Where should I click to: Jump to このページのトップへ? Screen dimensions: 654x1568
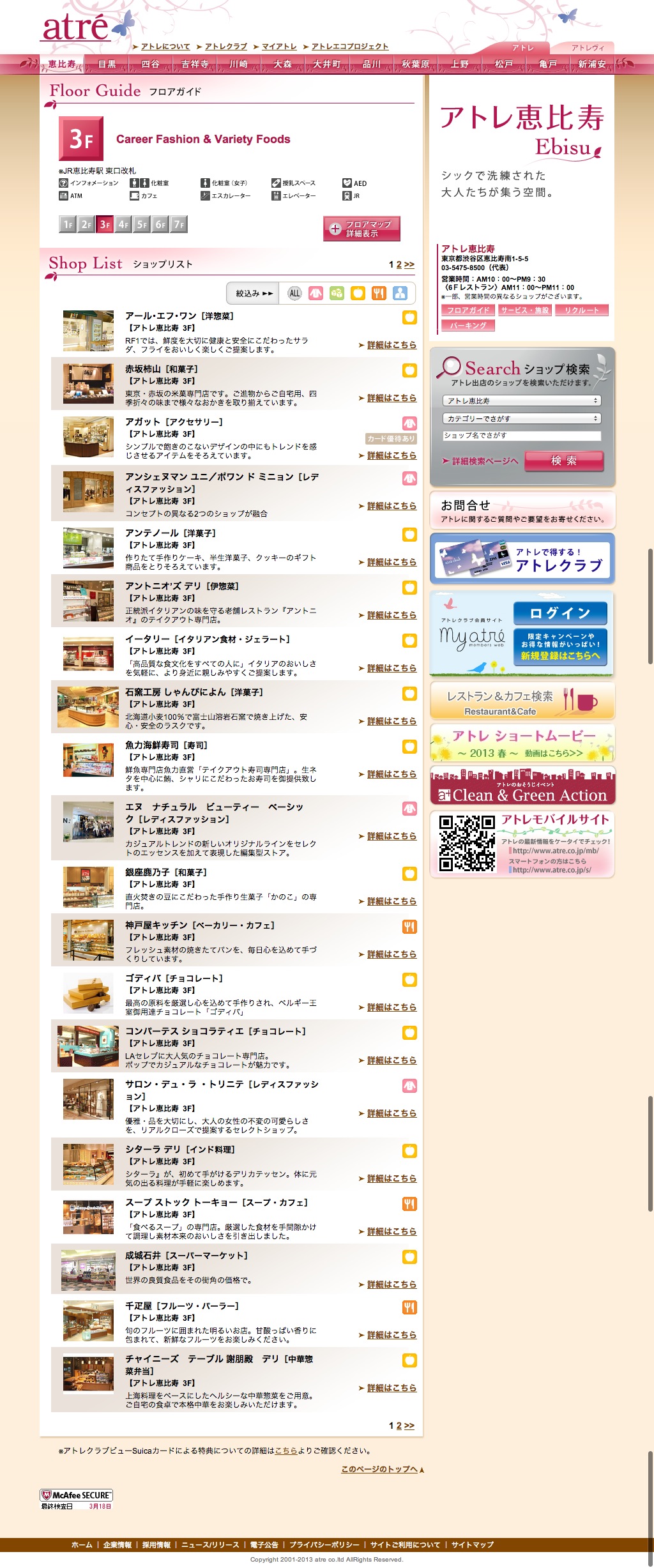point(382,1469)
